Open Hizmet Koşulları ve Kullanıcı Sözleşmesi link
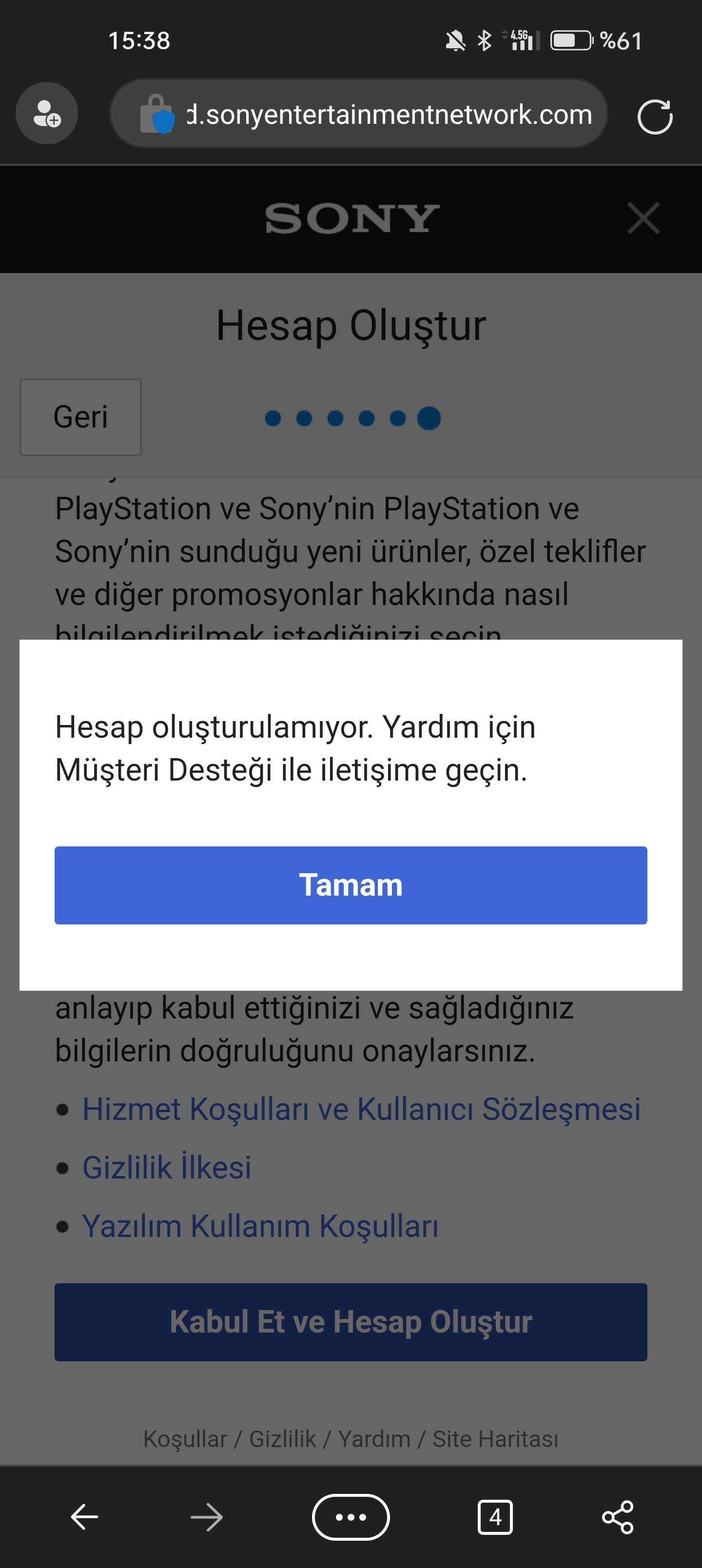This screenshot has width=702, height=1568. (362, 1108)
